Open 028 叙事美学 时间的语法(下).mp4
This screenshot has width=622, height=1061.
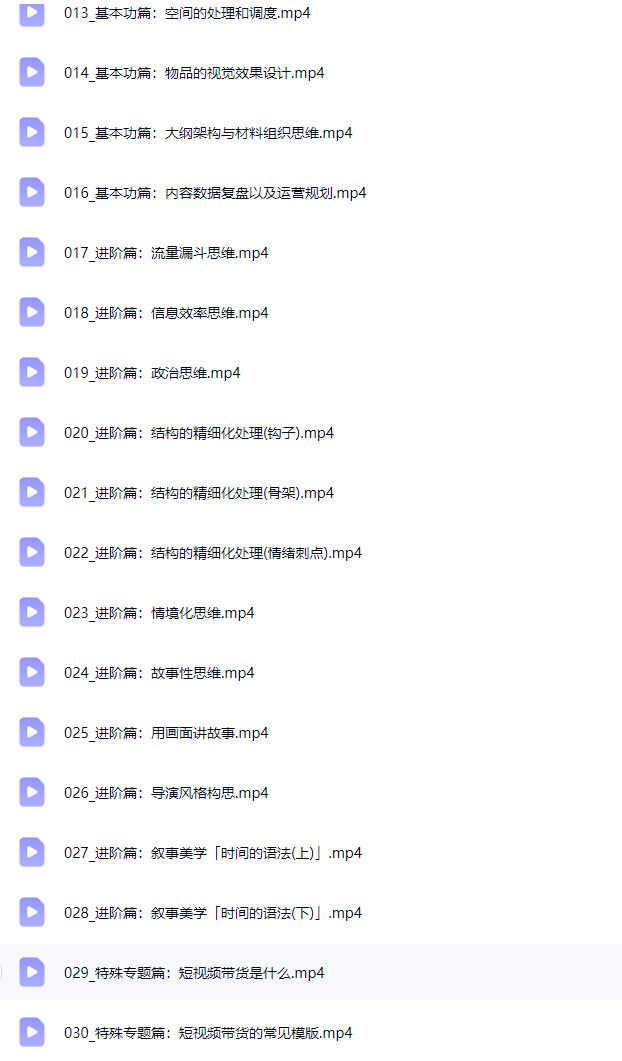[x=213, y=913]
